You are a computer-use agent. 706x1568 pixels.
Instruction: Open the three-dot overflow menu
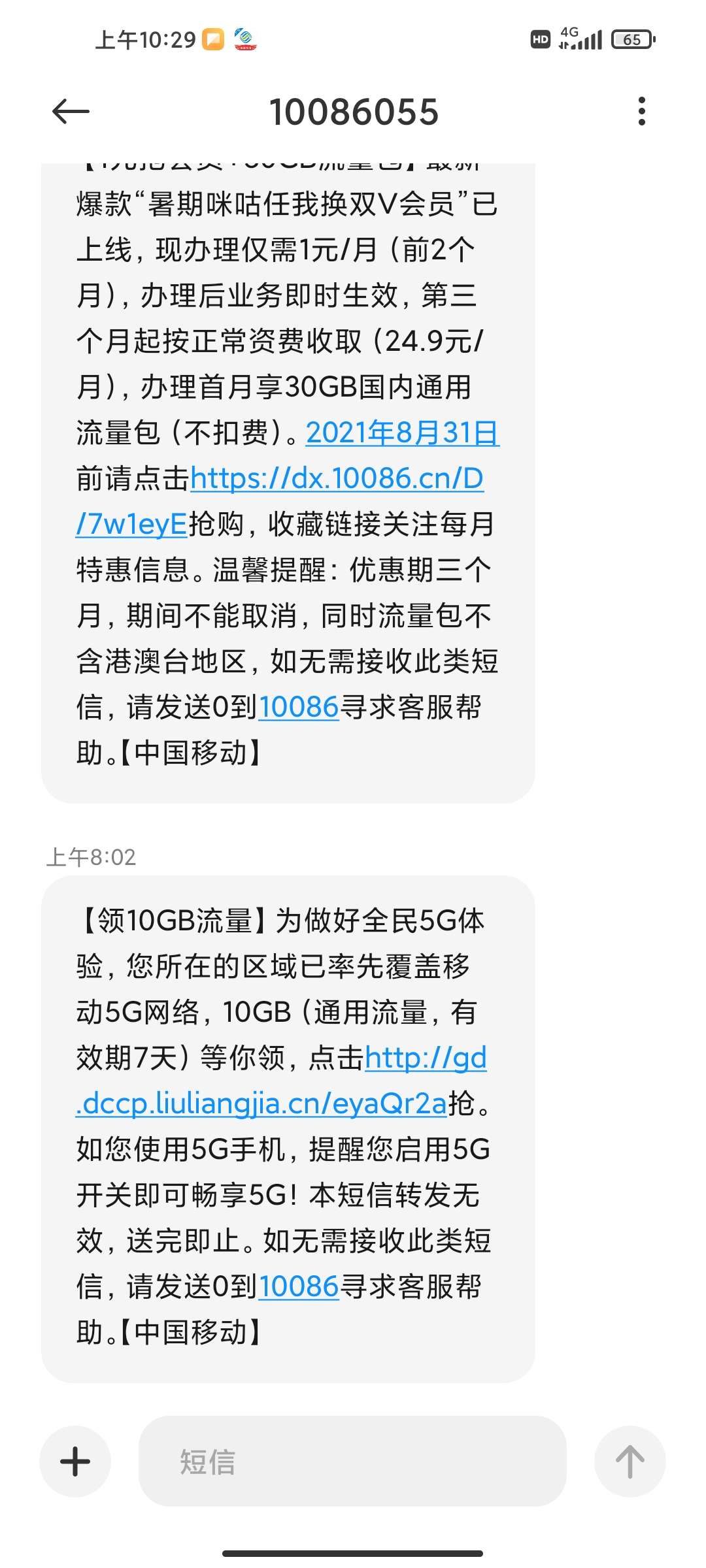pos(641,111)
